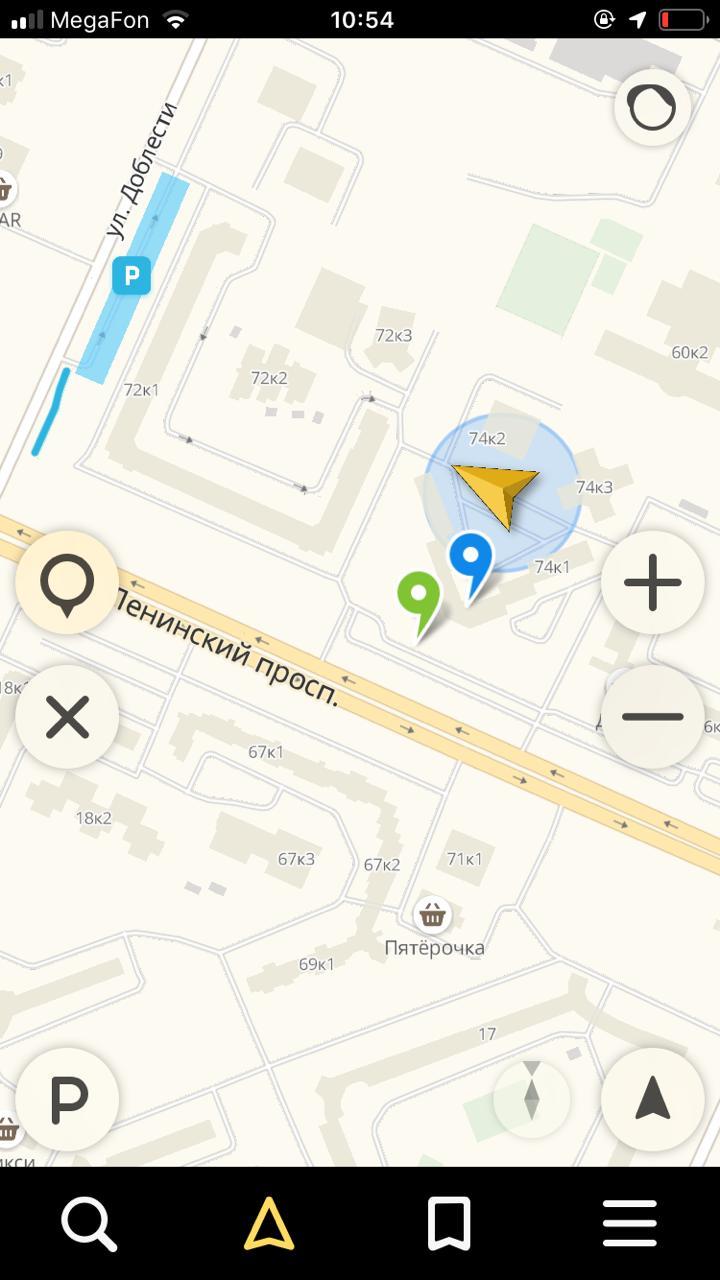Switch to the navigation map tab
The width and height of the screenshot is (720, 1280).
tap(269, 1223)
